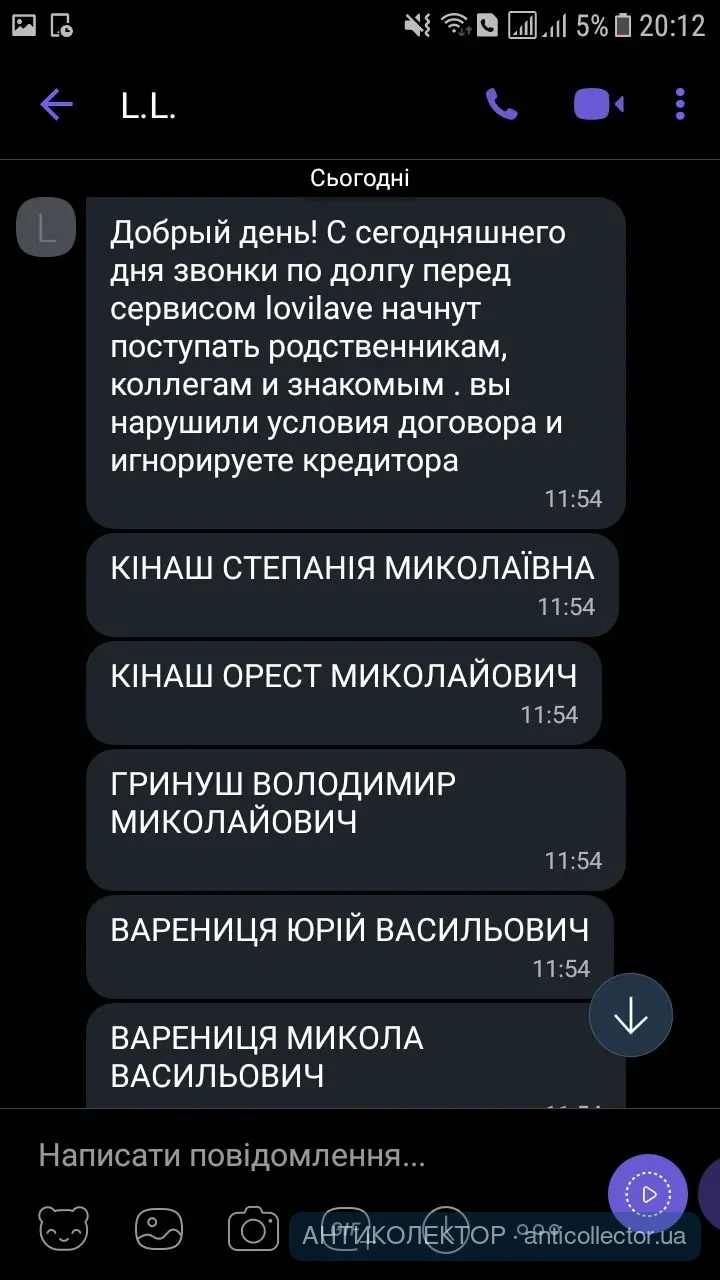Jump to the latest message with the down arrow
The image size is (720, 1280).
pos(631,1016)
